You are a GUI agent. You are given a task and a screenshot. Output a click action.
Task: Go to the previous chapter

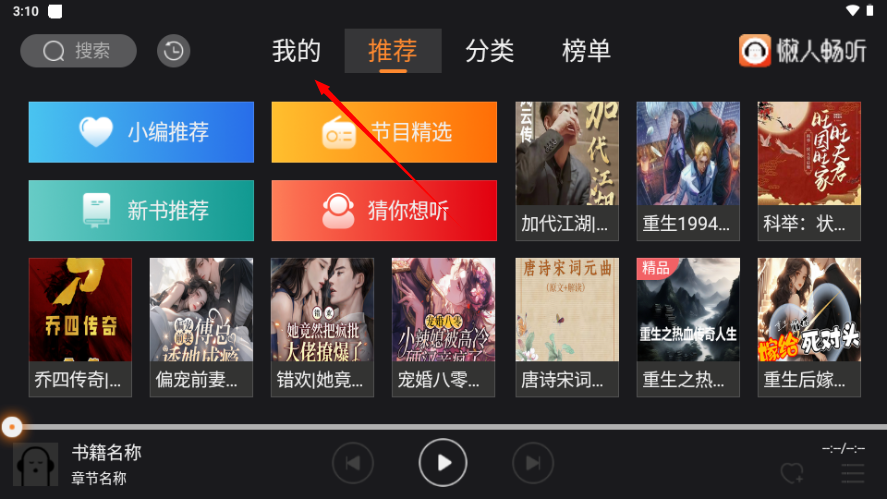[353, 463]
